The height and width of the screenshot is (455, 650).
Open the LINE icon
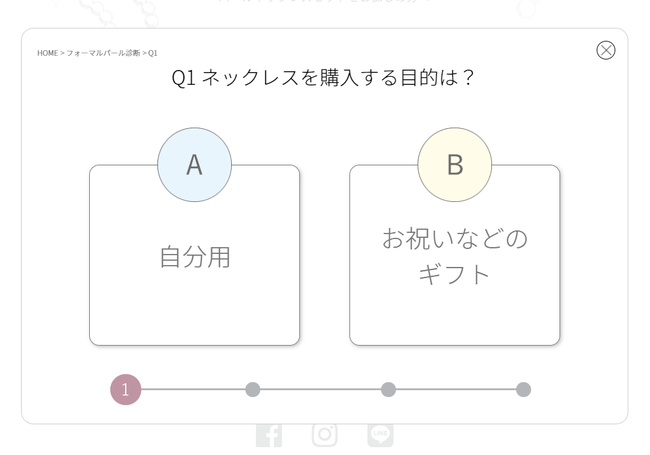[380, 435]
